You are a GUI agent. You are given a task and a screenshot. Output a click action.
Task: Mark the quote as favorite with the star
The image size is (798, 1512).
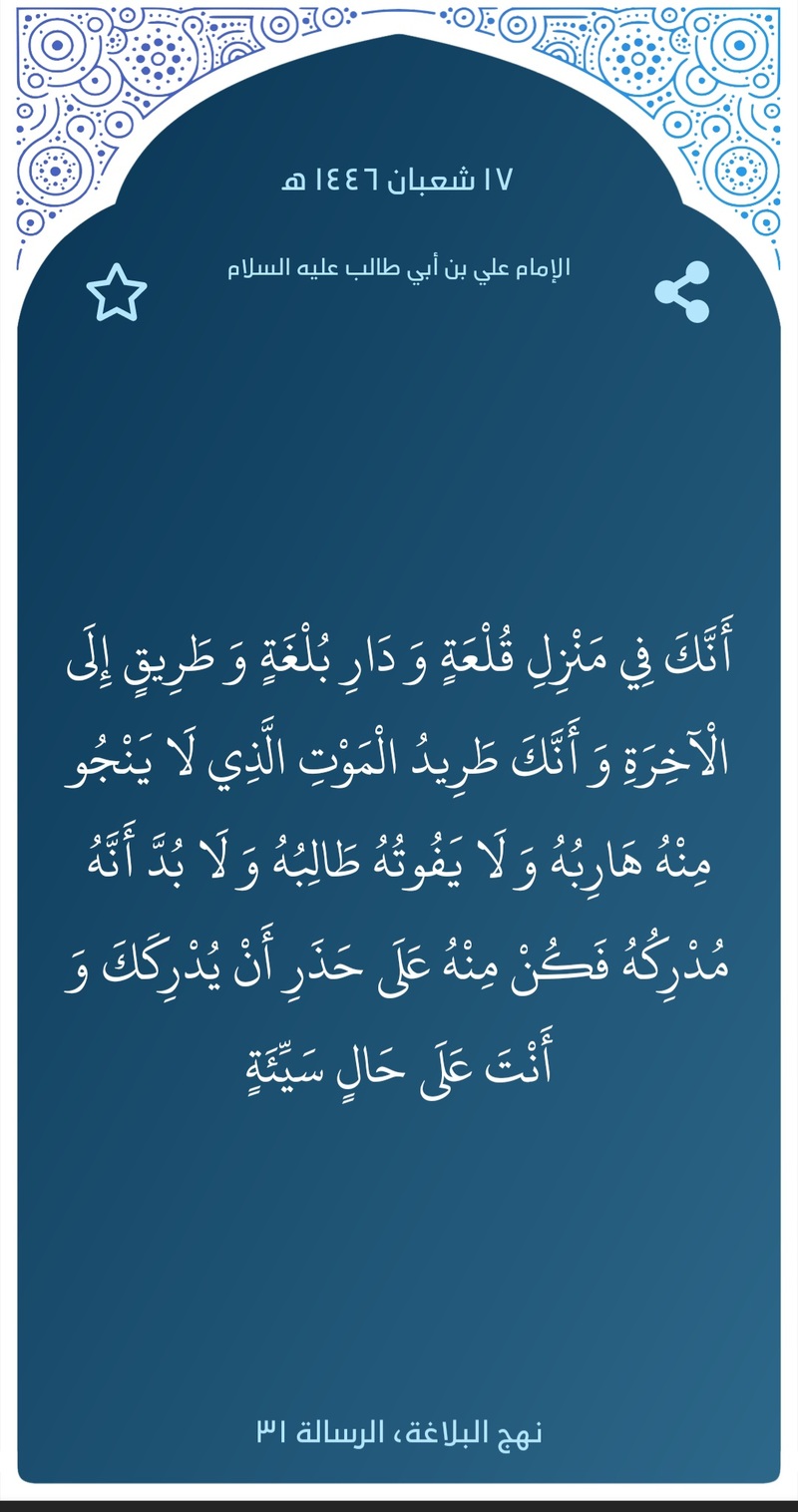point(117,292)
